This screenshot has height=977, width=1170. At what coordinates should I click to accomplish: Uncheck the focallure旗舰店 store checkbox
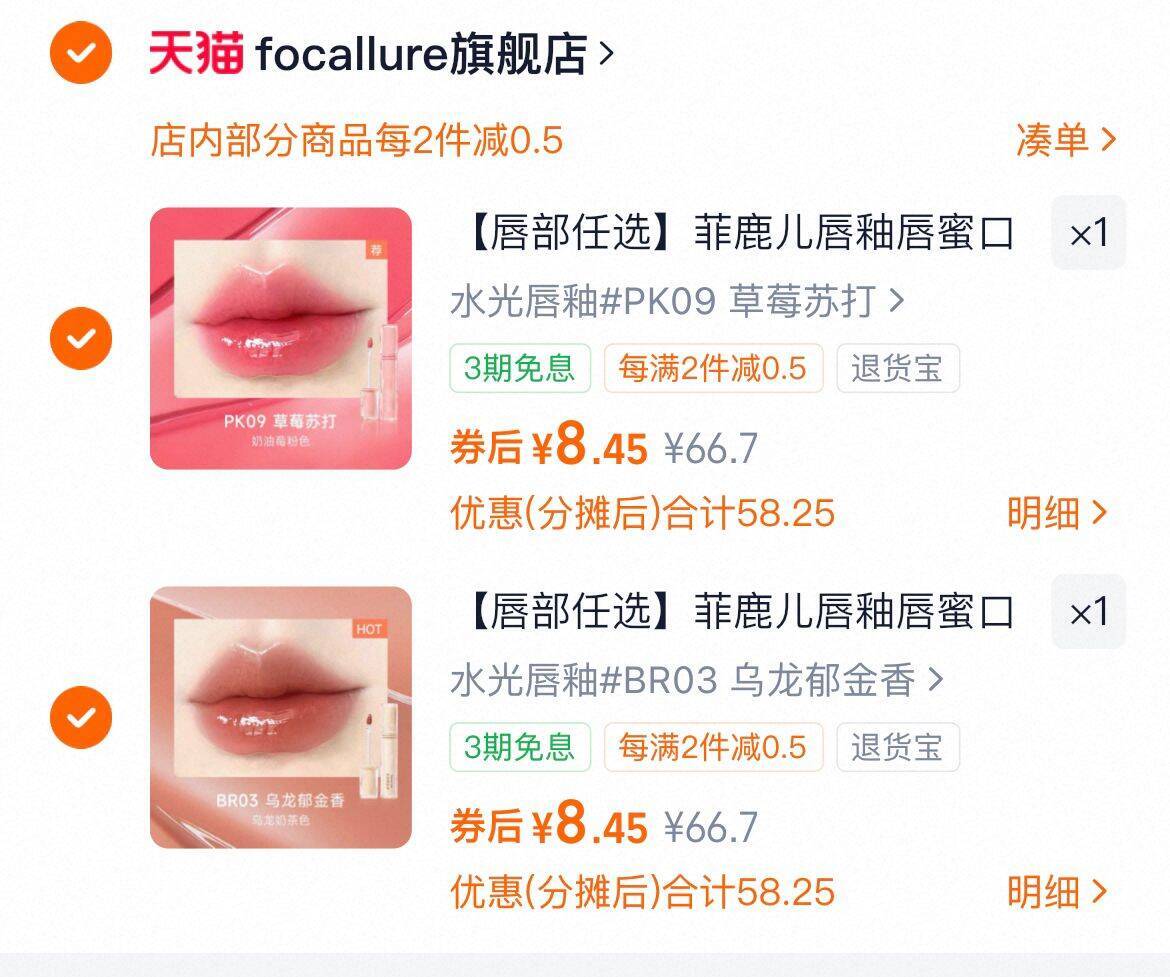pyautogui.click(x=81, y=52)
